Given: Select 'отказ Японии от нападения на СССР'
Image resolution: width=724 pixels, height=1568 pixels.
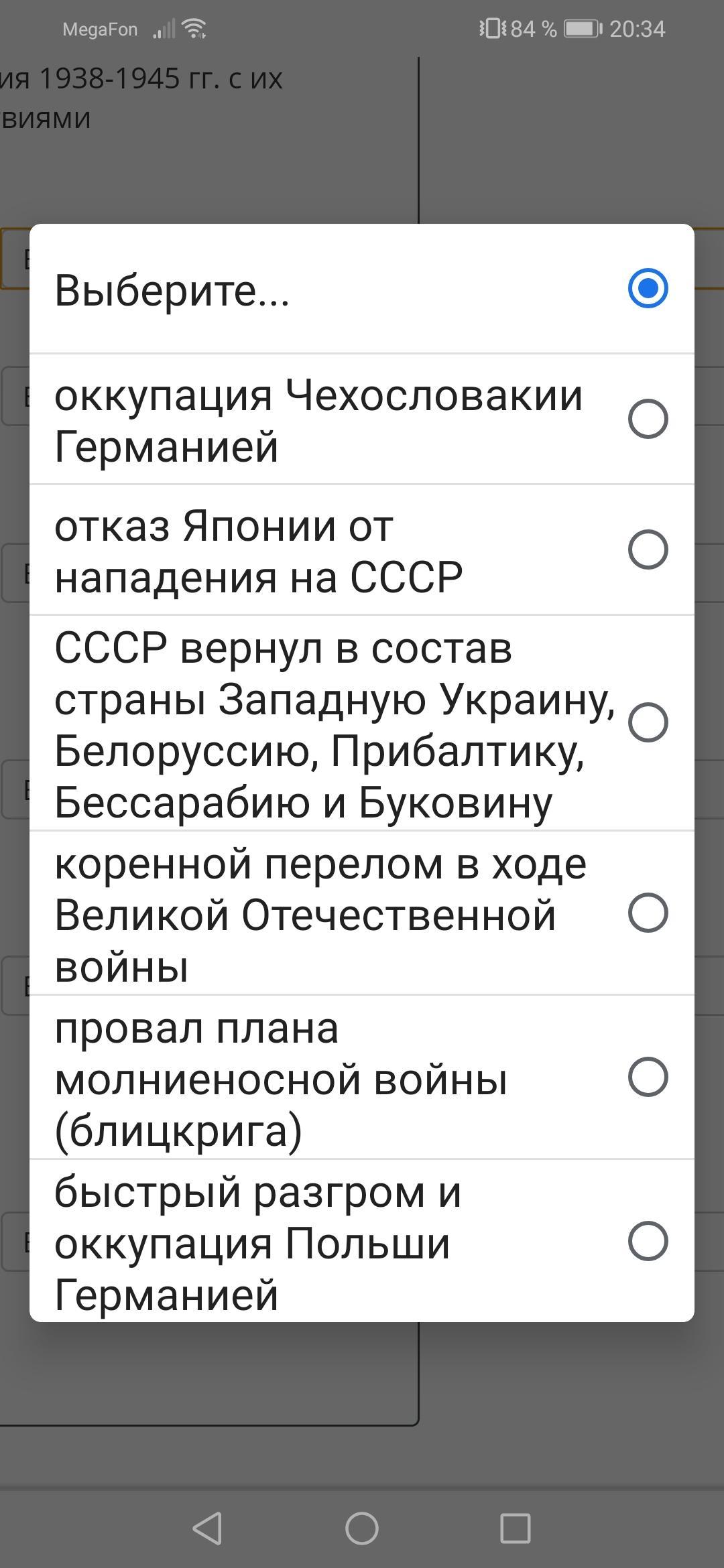Looking at the screenshot, I should pyautogui.click(x=362, y=550).
